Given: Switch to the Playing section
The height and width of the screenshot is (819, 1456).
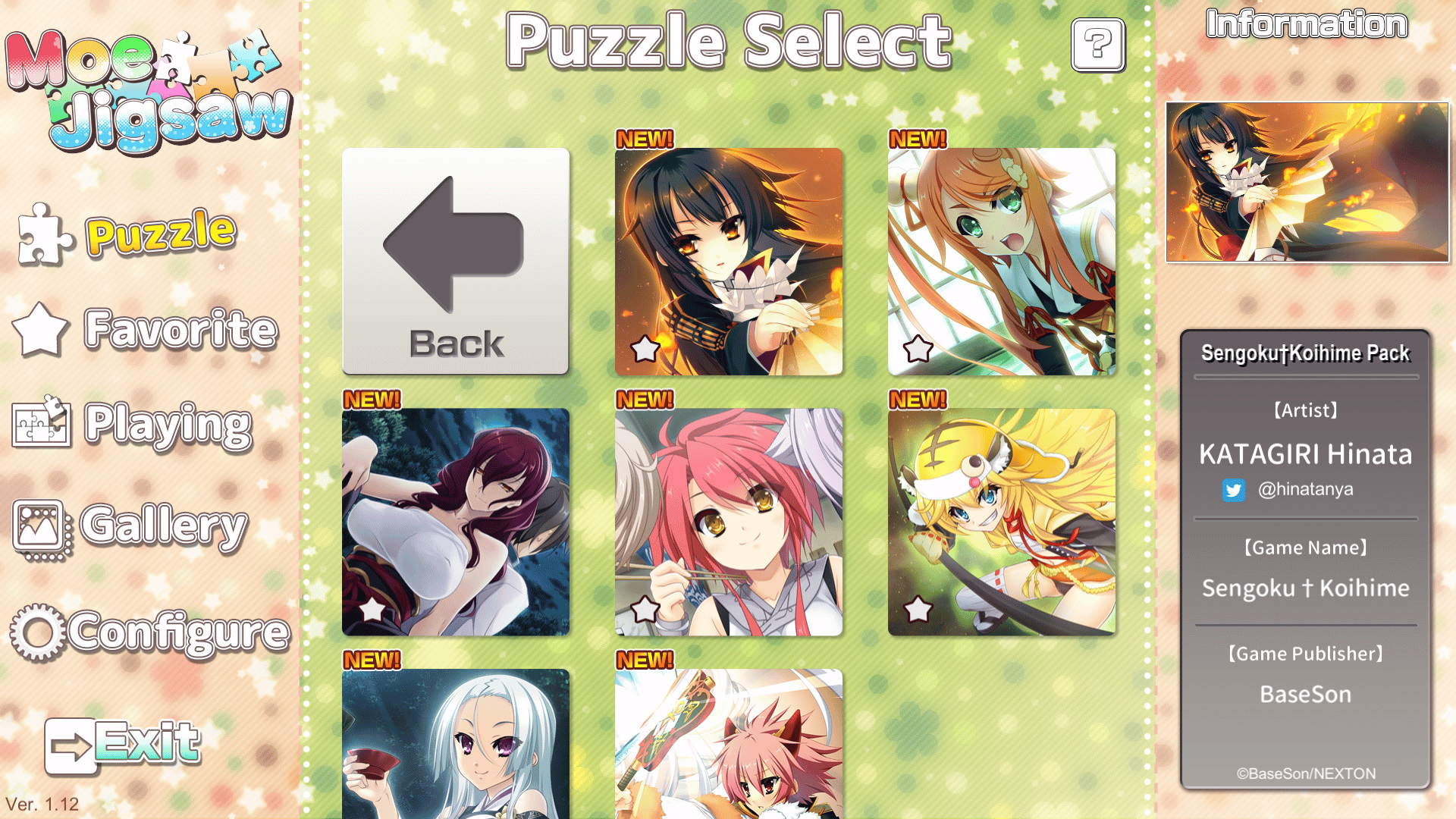Looking at the screenshot, I should click(133, 424).
